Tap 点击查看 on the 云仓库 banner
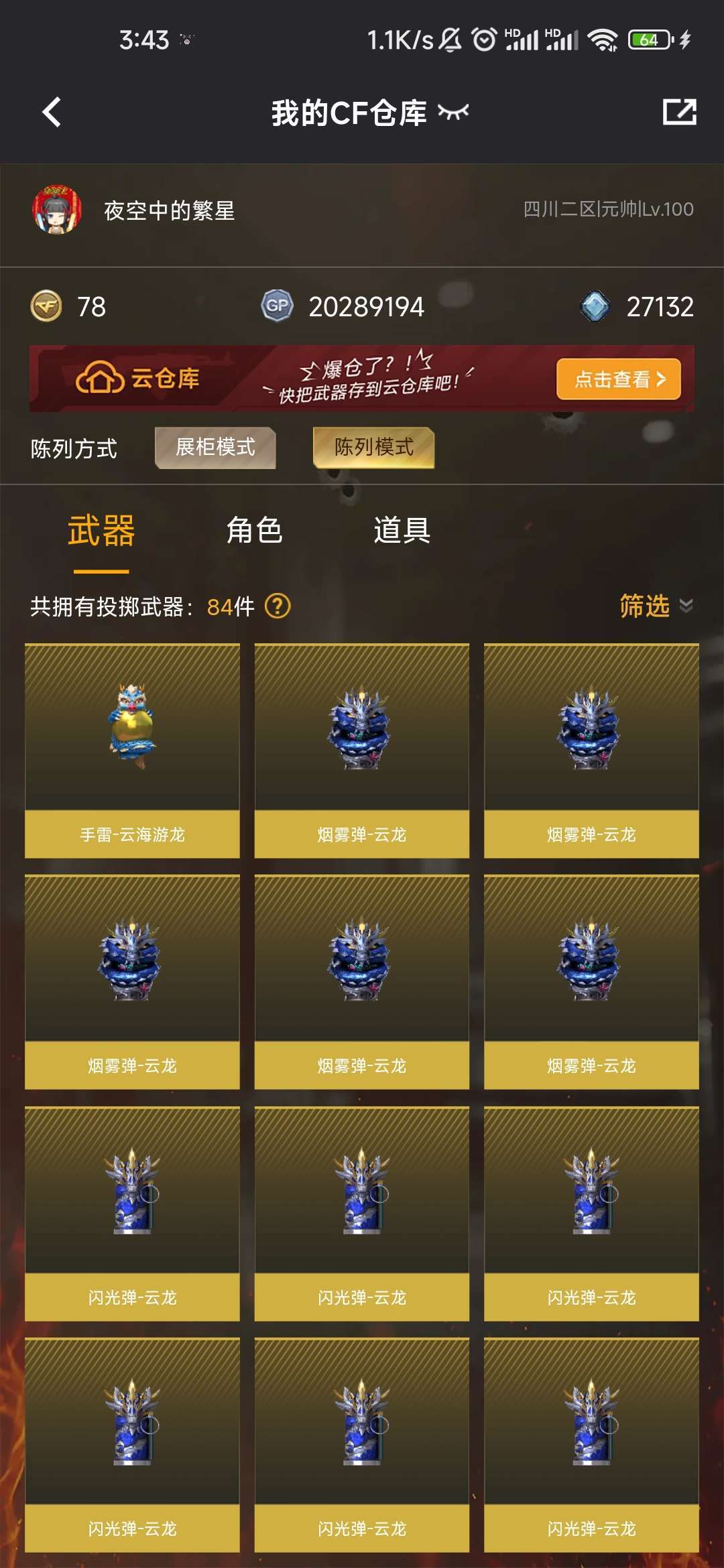 (x=618, y=379)
